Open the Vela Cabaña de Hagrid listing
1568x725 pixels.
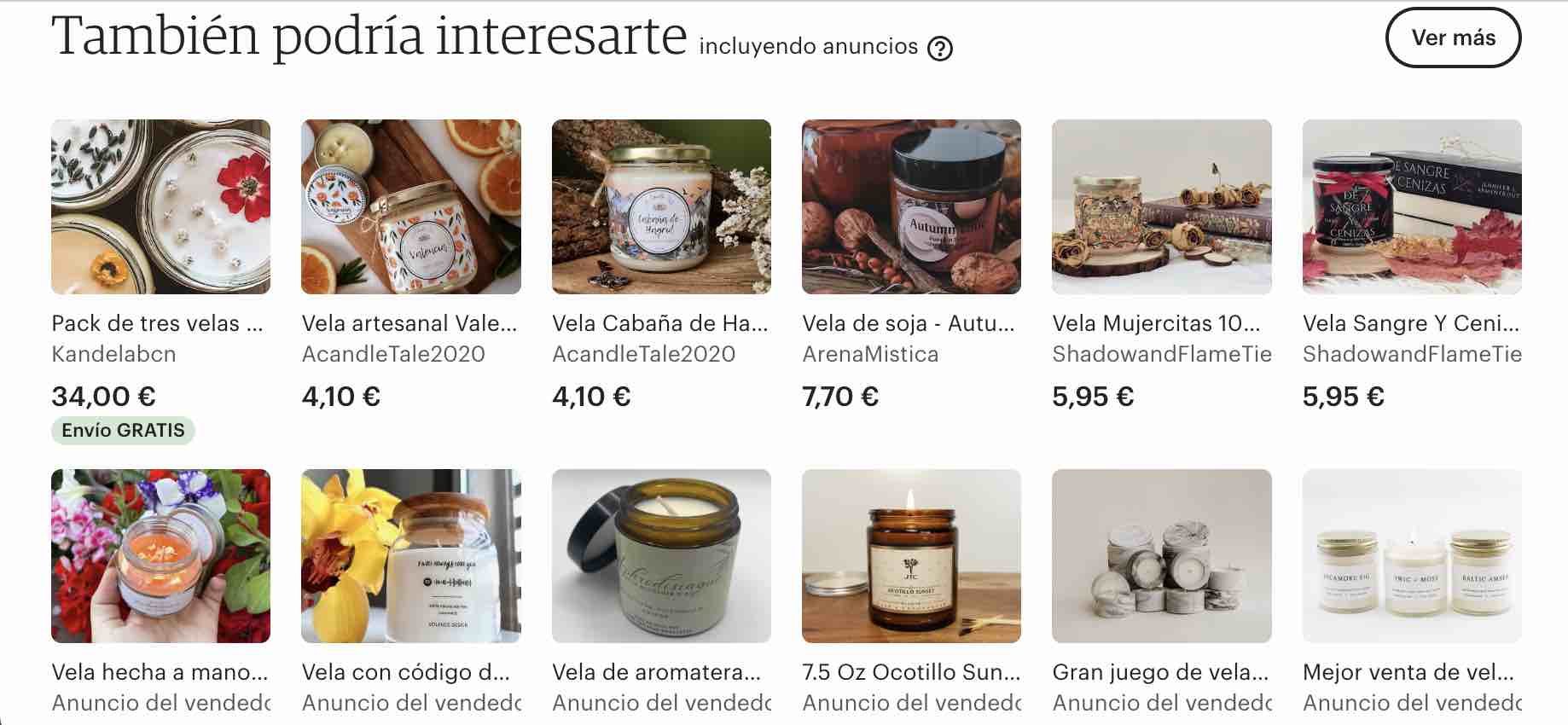[x=661, y=207]
